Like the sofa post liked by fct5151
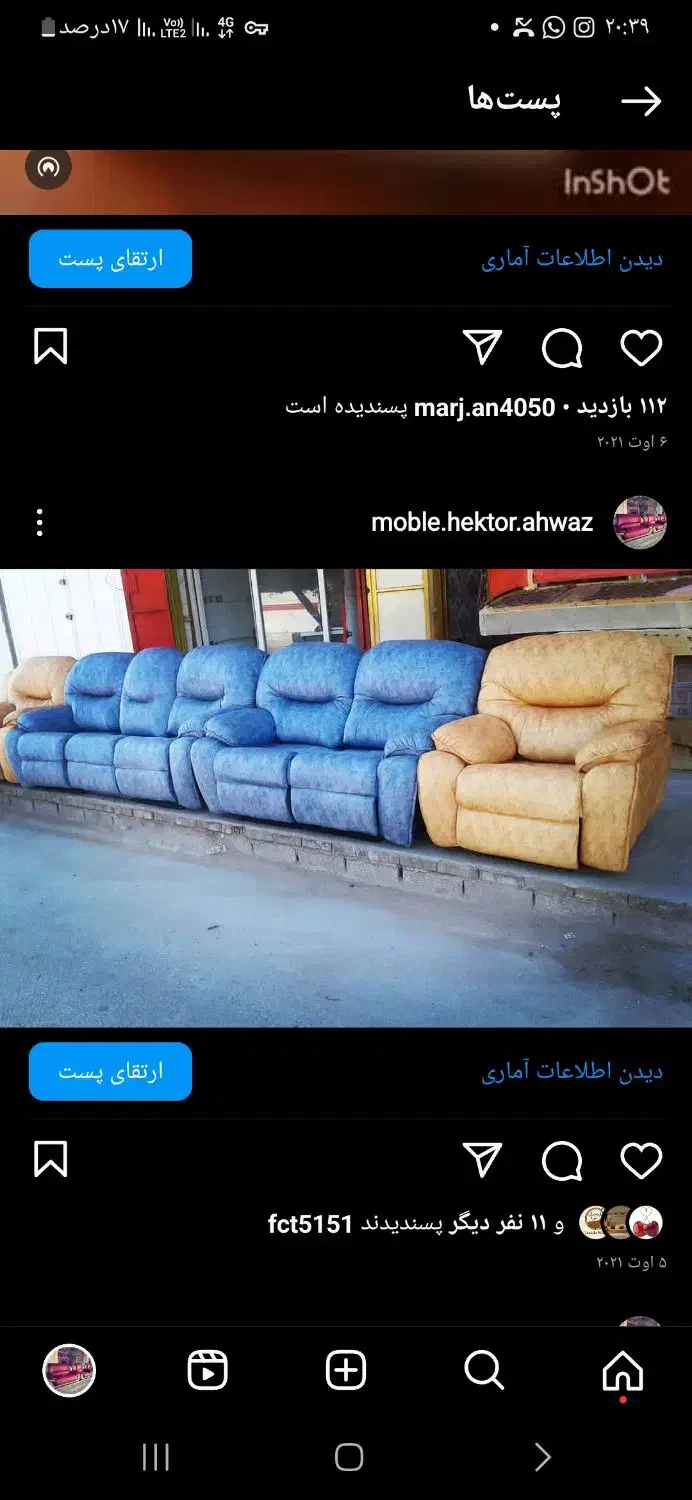This screenshot has height=1500, width=692. 641,1161
